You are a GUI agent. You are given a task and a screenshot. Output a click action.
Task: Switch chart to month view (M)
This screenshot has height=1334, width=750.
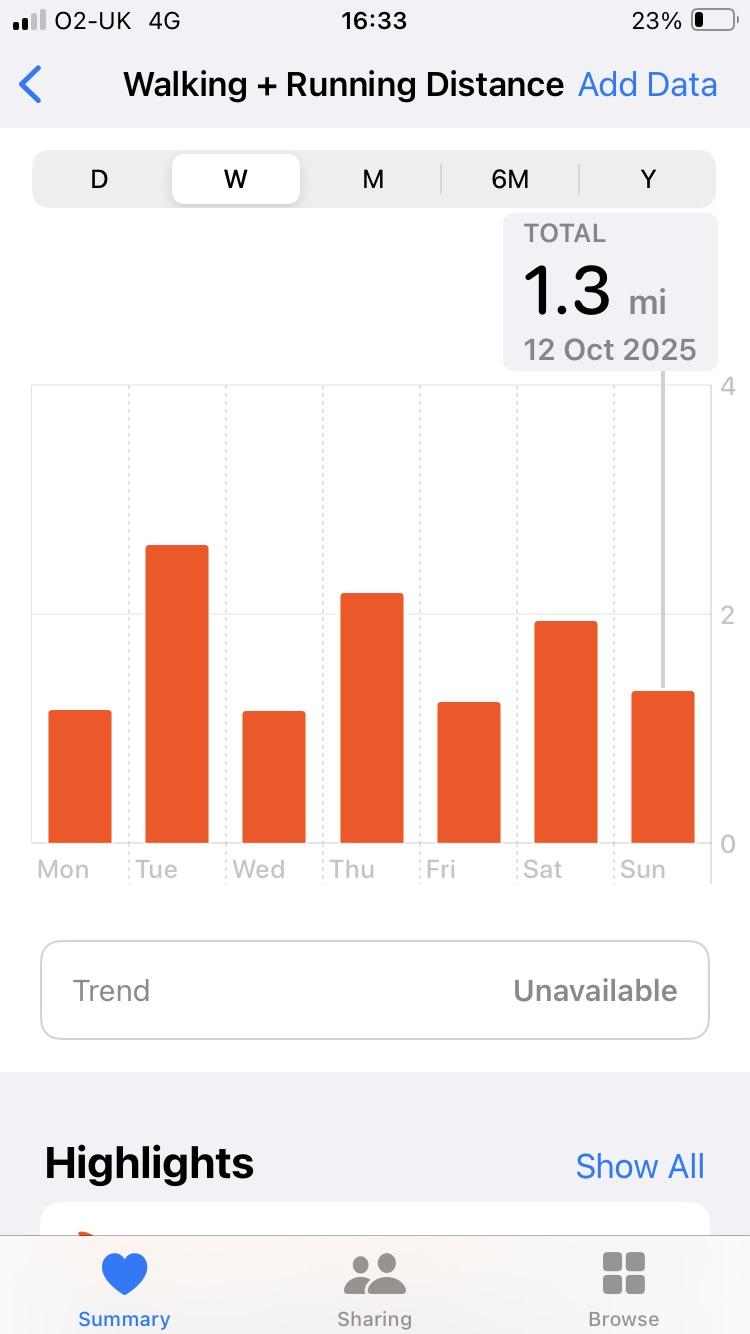[373, 179]
